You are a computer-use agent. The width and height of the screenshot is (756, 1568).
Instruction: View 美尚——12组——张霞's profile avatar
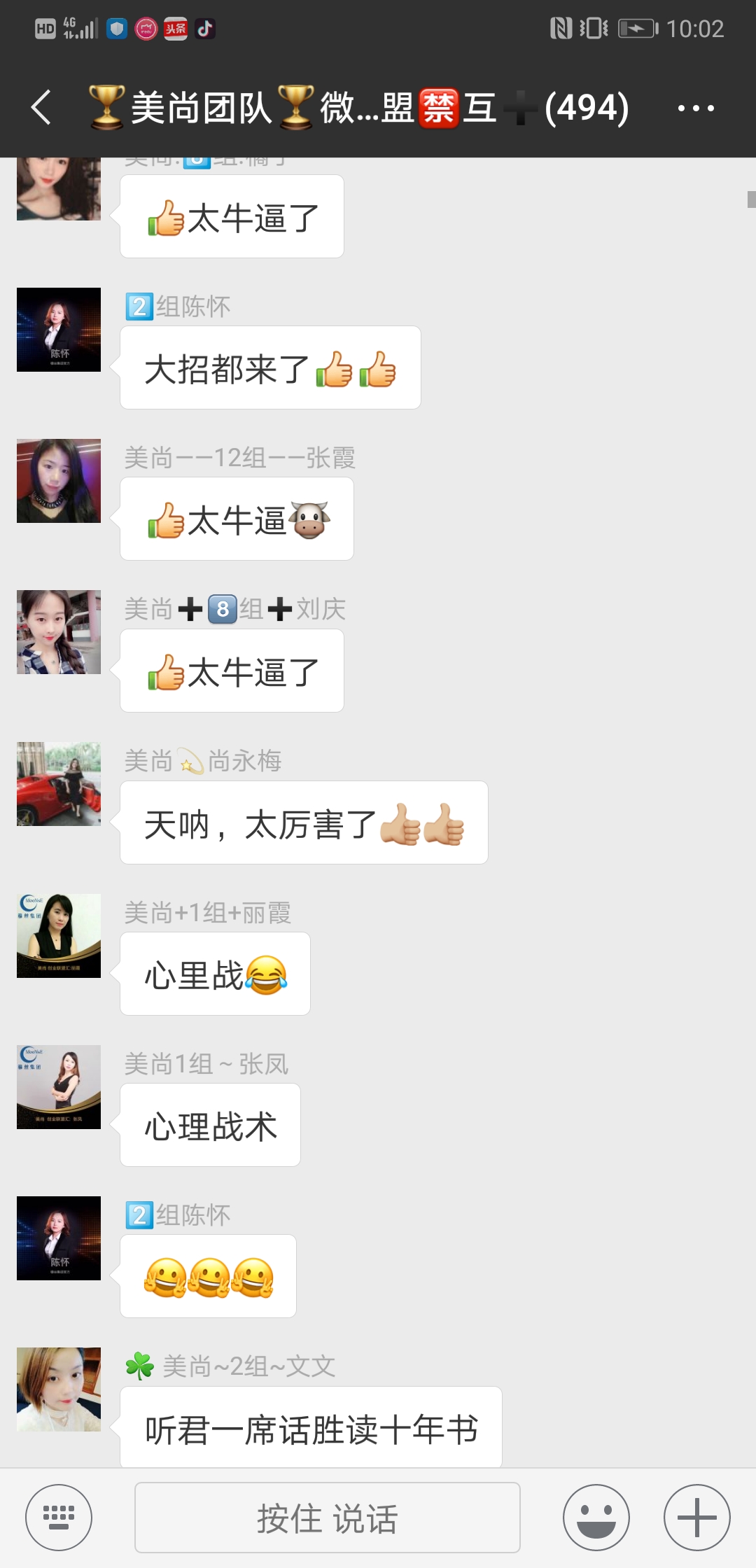(x=59, y=481)
